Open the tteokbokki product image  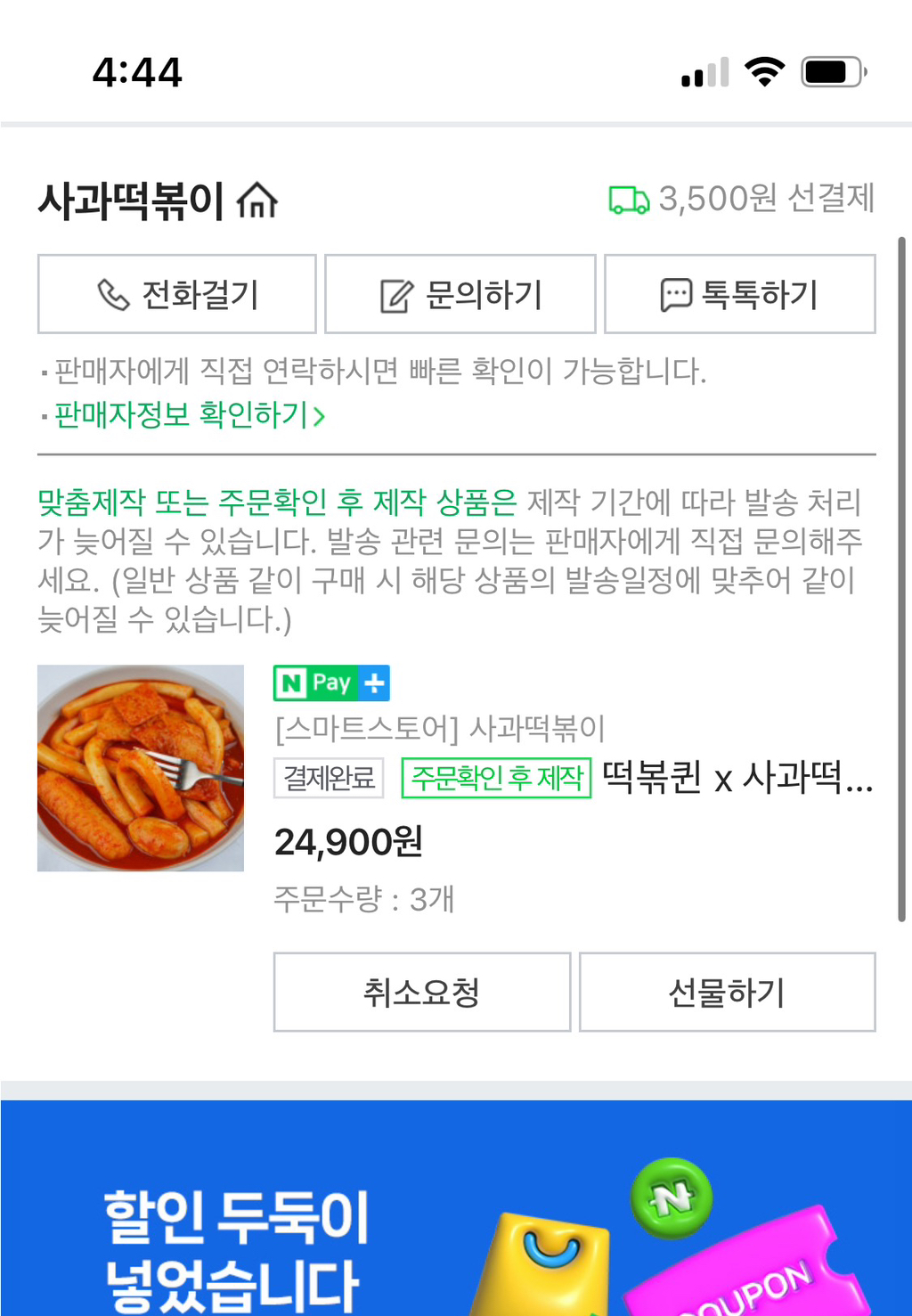pos(141,768)
